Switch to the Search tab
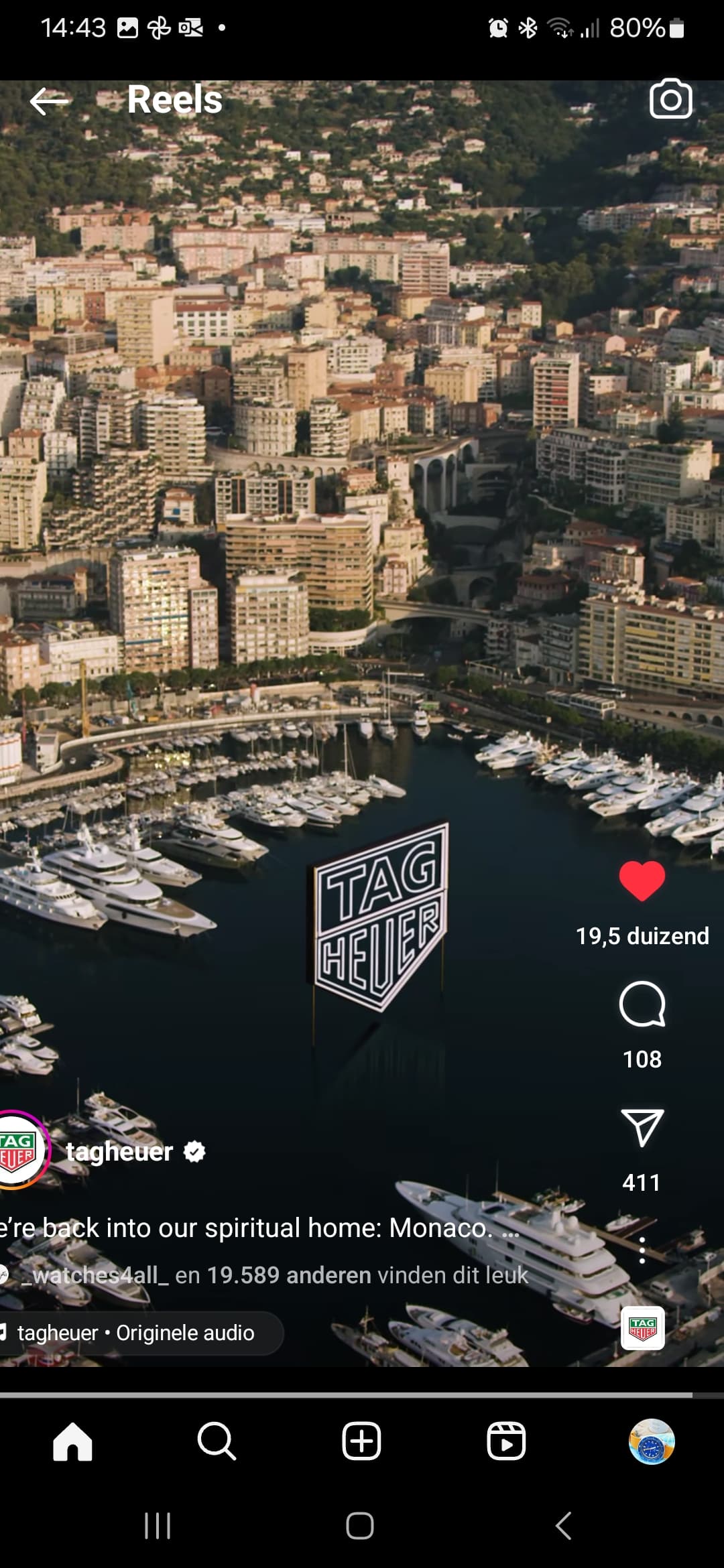The width and height of the screenshot is (724, 1568). tap(217, 1441)
